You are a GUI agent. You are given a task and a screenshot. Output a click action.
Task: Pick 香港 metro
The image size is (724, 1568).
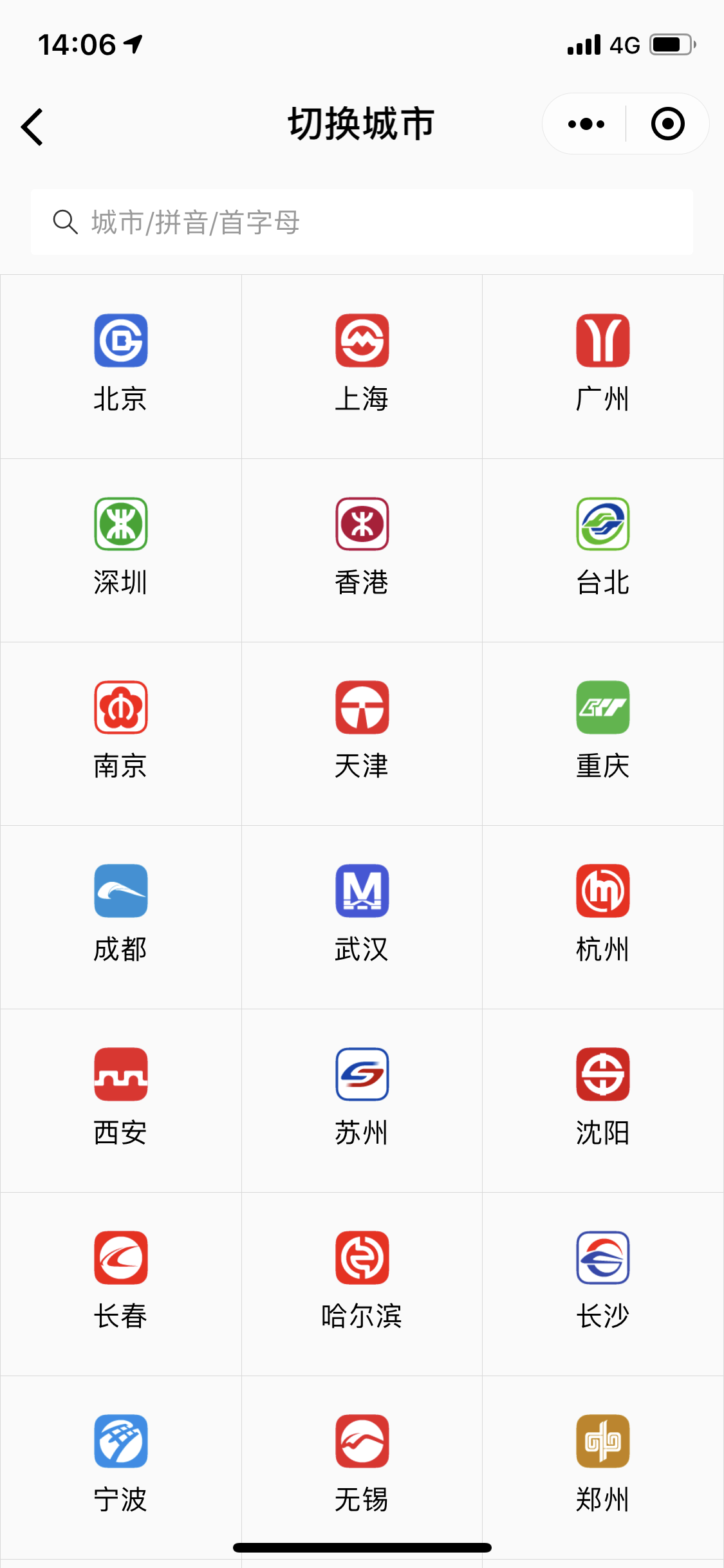coord(362,550)
